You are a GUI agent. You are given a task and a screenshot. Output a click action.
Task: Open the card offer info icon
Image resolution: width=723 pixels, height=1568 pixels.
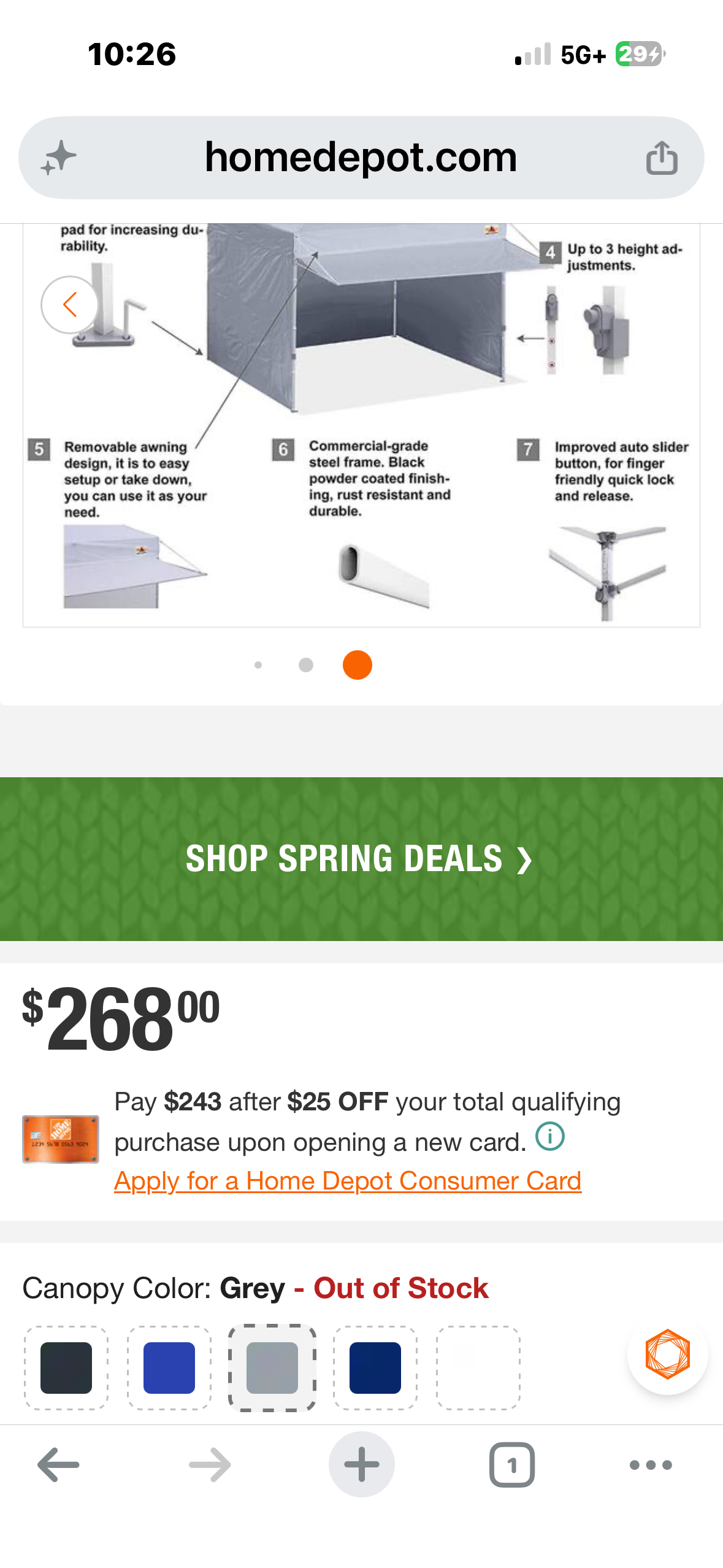549,1136
